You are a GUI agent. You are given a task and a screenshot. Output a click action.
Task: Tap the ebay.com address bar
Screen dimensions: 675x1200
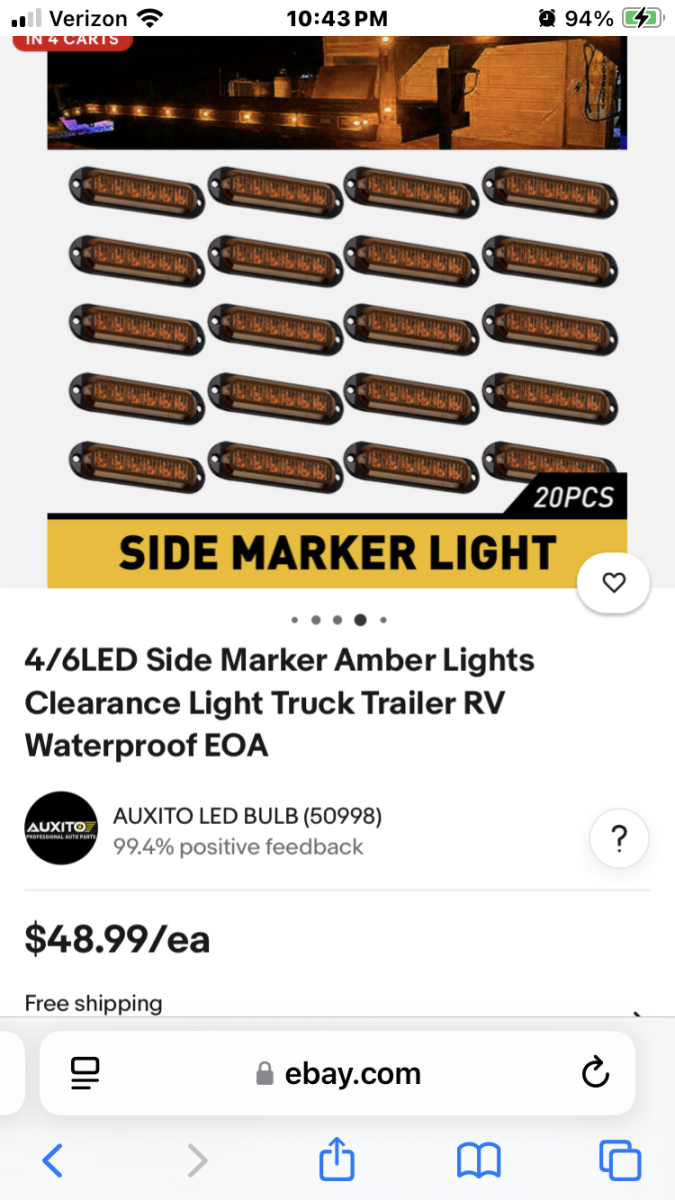pos(338,1074)
